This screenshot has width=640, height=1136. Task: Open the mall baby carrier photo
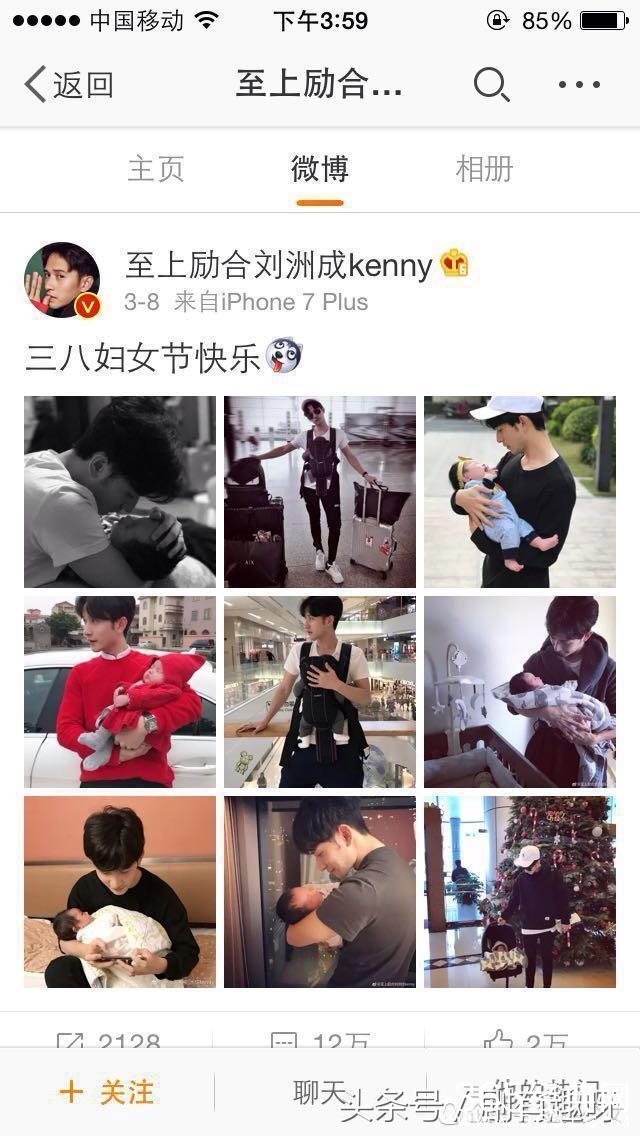pyautogui.click(x=320, y=691)
